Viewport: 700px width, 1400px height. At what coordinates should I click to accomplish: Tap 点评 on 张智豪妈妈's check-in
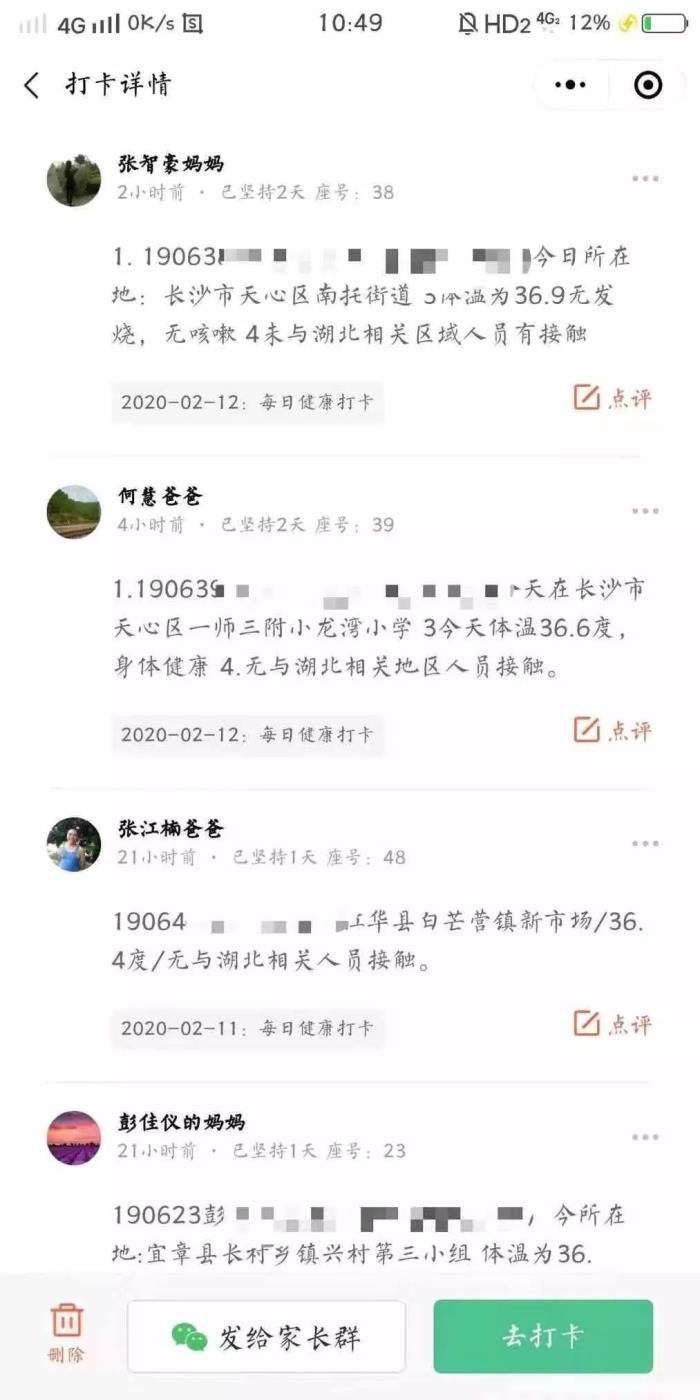pyautogui.click(x=613, y=398)
